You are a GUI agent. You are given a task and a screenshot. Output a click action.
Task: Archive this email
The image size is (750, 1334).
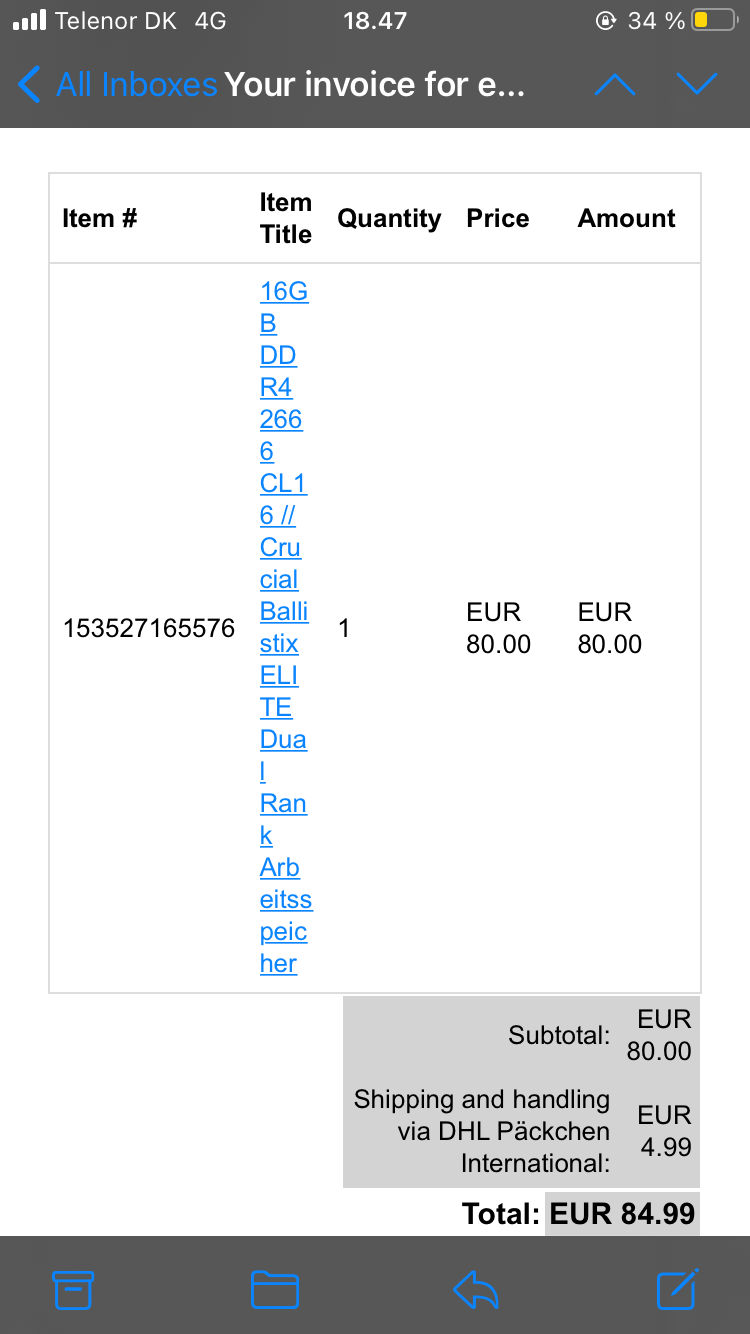coord(73,1289)
